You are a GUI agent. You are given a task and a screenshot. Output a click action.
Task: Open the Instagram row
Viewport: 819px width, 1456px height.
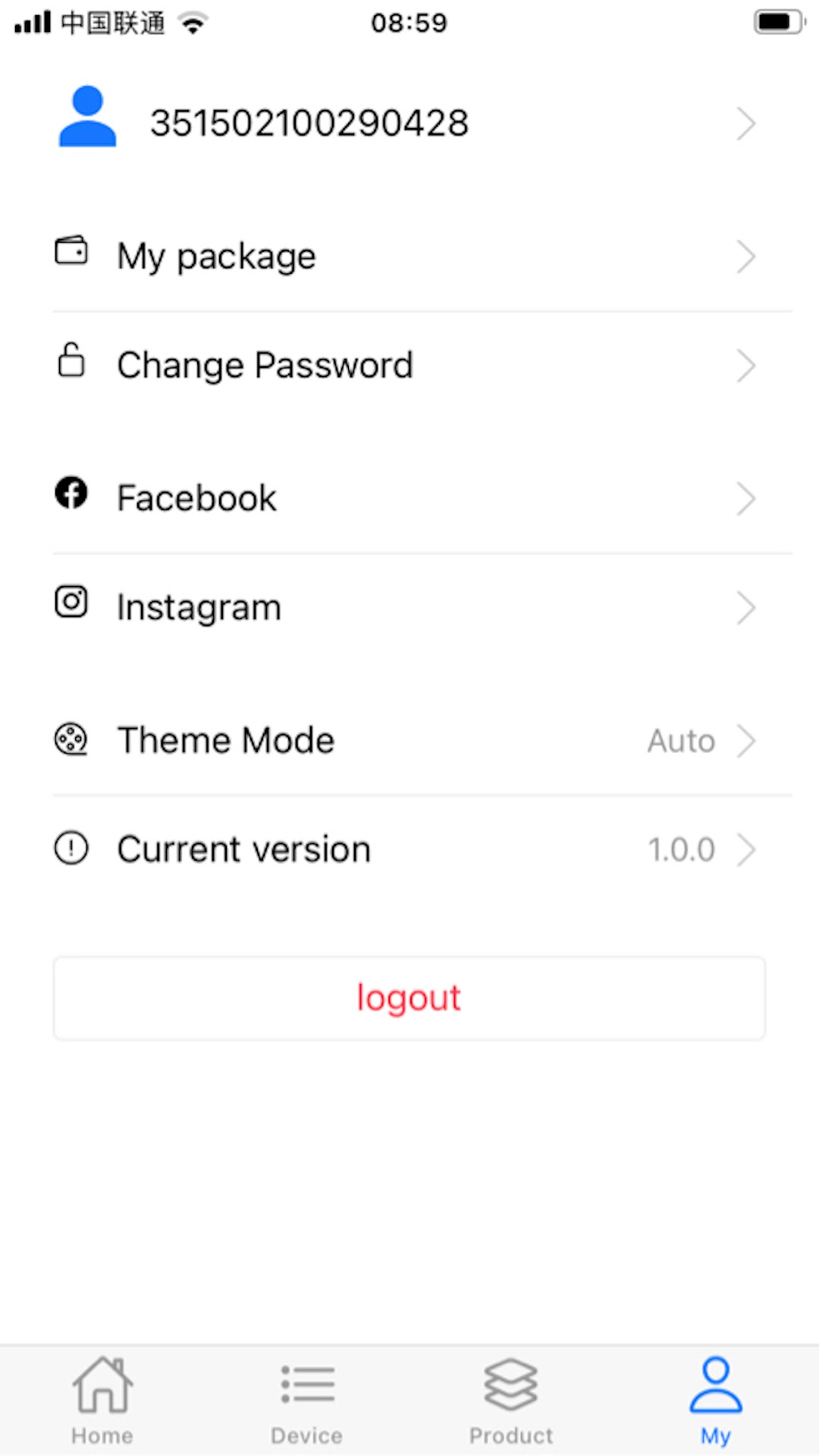(x=409, y=607)
